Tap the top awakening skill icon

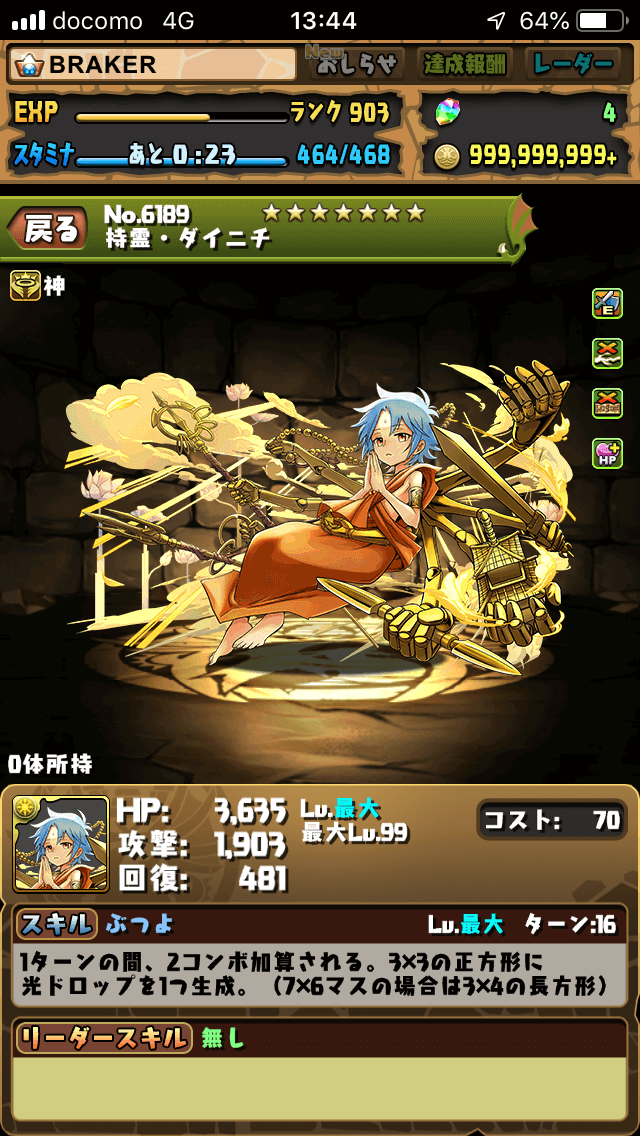click(x=607, y=303)
